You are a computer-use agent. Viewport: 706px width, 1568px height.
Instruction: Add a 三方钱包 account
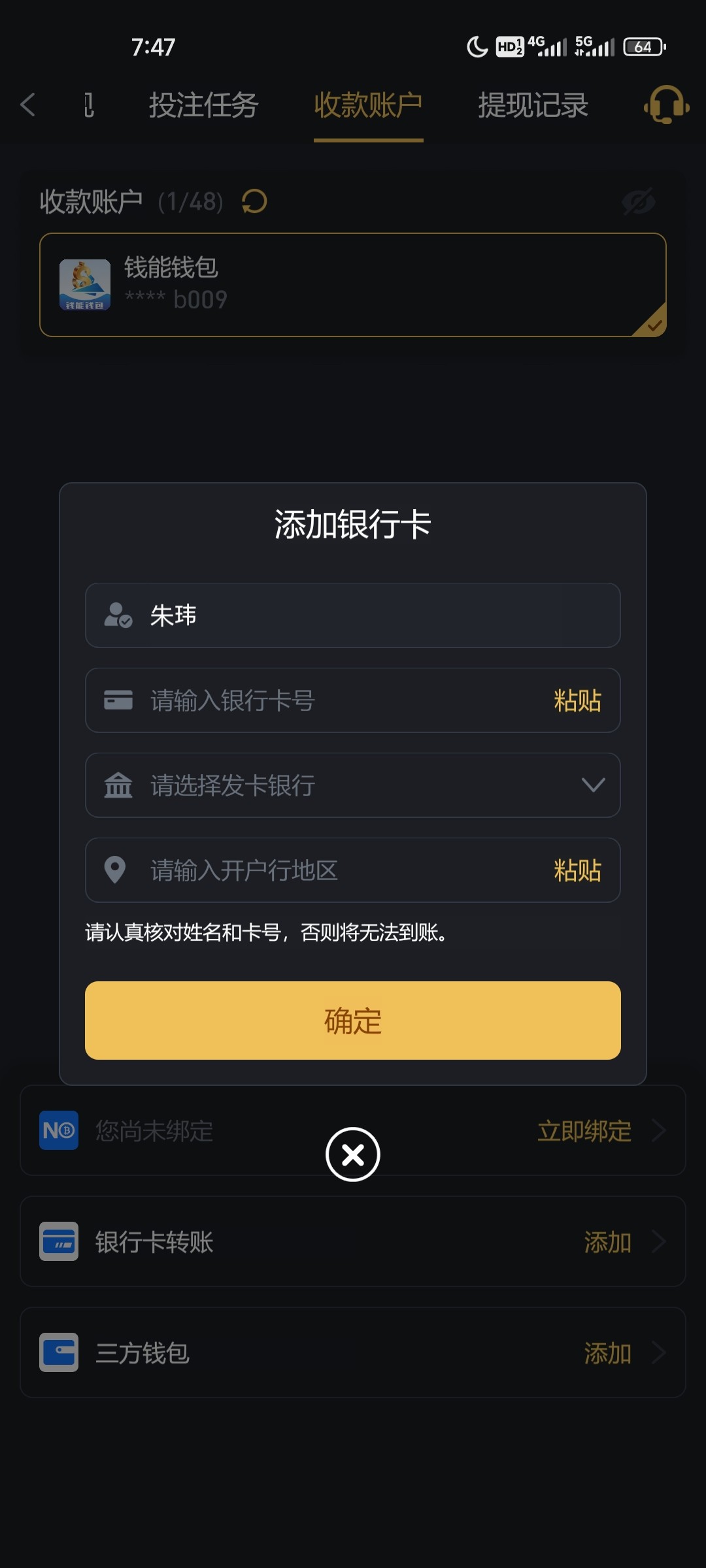click(x=608, y=1353)
